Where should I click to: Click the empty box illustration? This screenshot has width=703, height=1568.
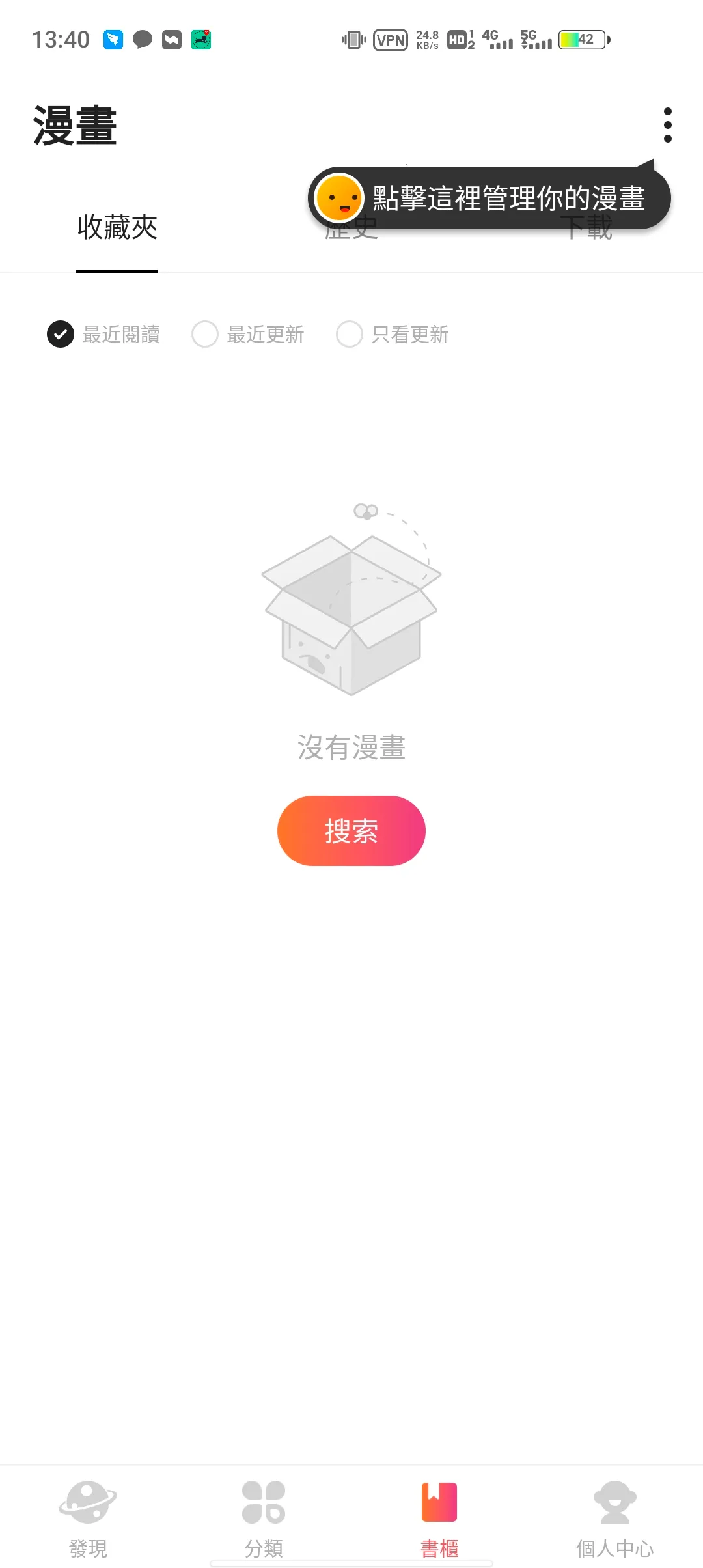pyautogui.click(x=351, y=612)
